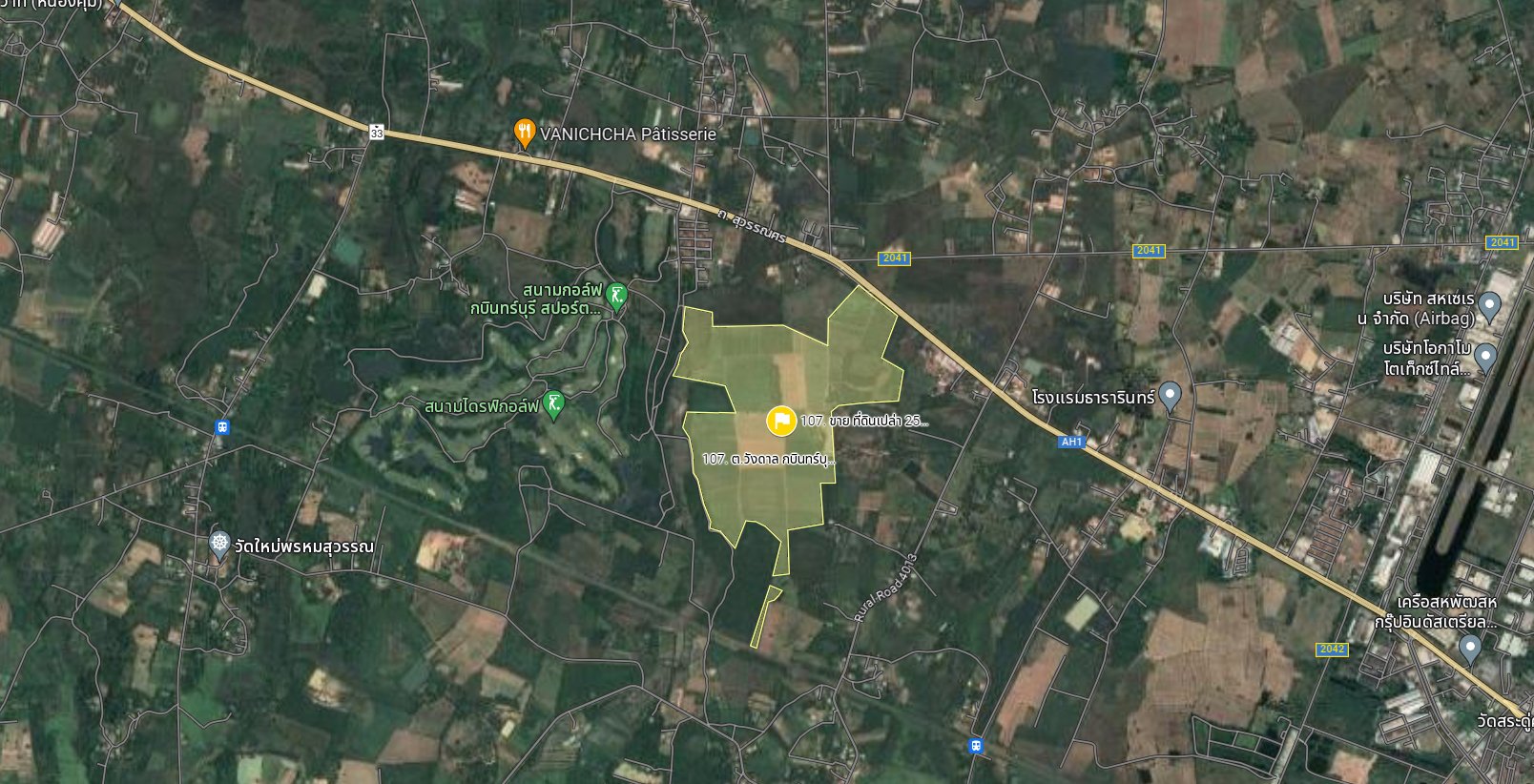Screen dimensions: 1534x784
Task: Open the yellow flag land-for-sale marker
Action: [781, 421]
